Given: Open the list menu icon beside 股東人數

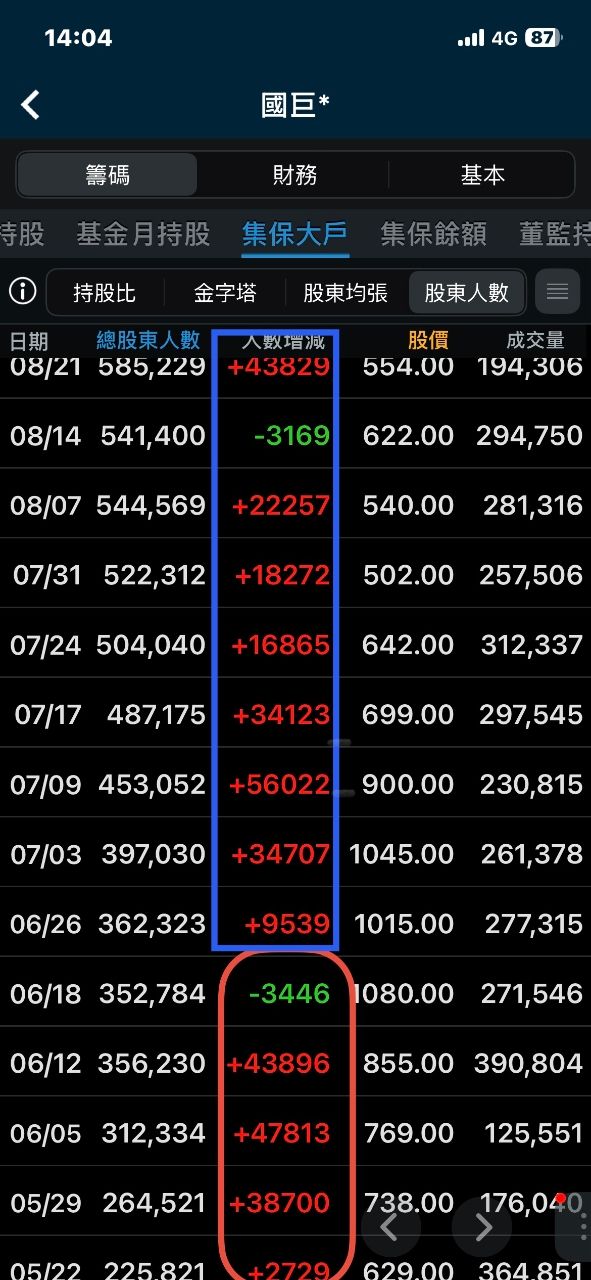Looking at the screenshot, I should coord(558,292).
